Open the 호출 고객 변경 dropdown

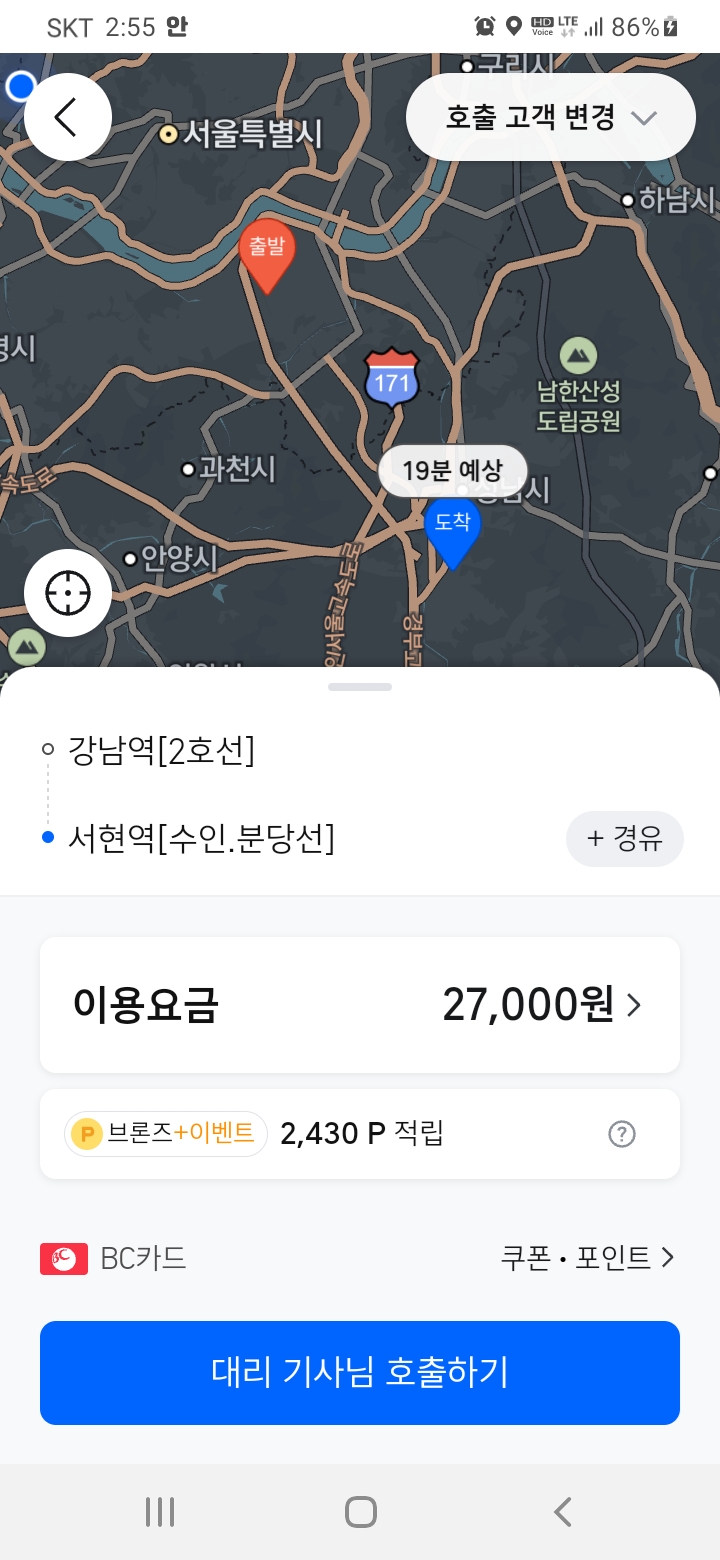click(550, 117)
